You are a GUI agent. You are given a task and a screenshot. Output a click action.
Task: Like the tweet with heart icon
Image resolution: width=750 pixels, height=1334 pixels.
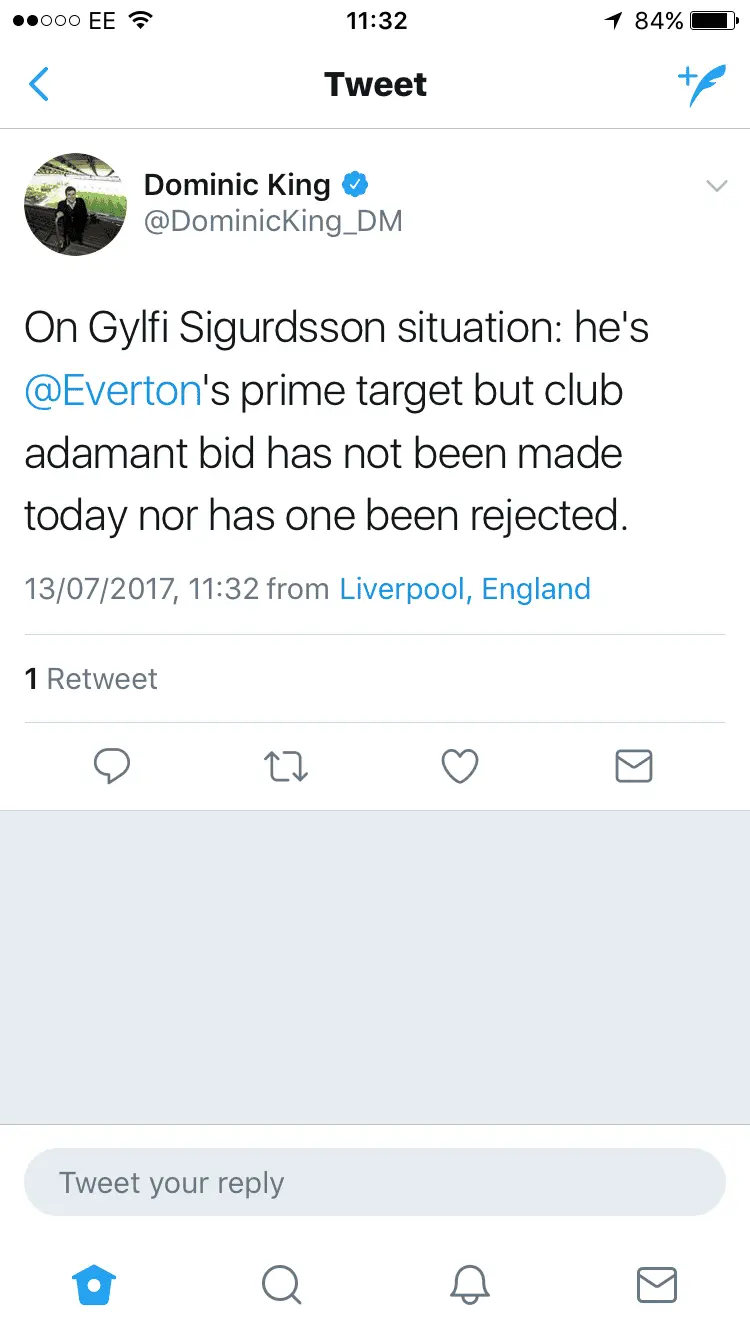(x=460, y=767)
